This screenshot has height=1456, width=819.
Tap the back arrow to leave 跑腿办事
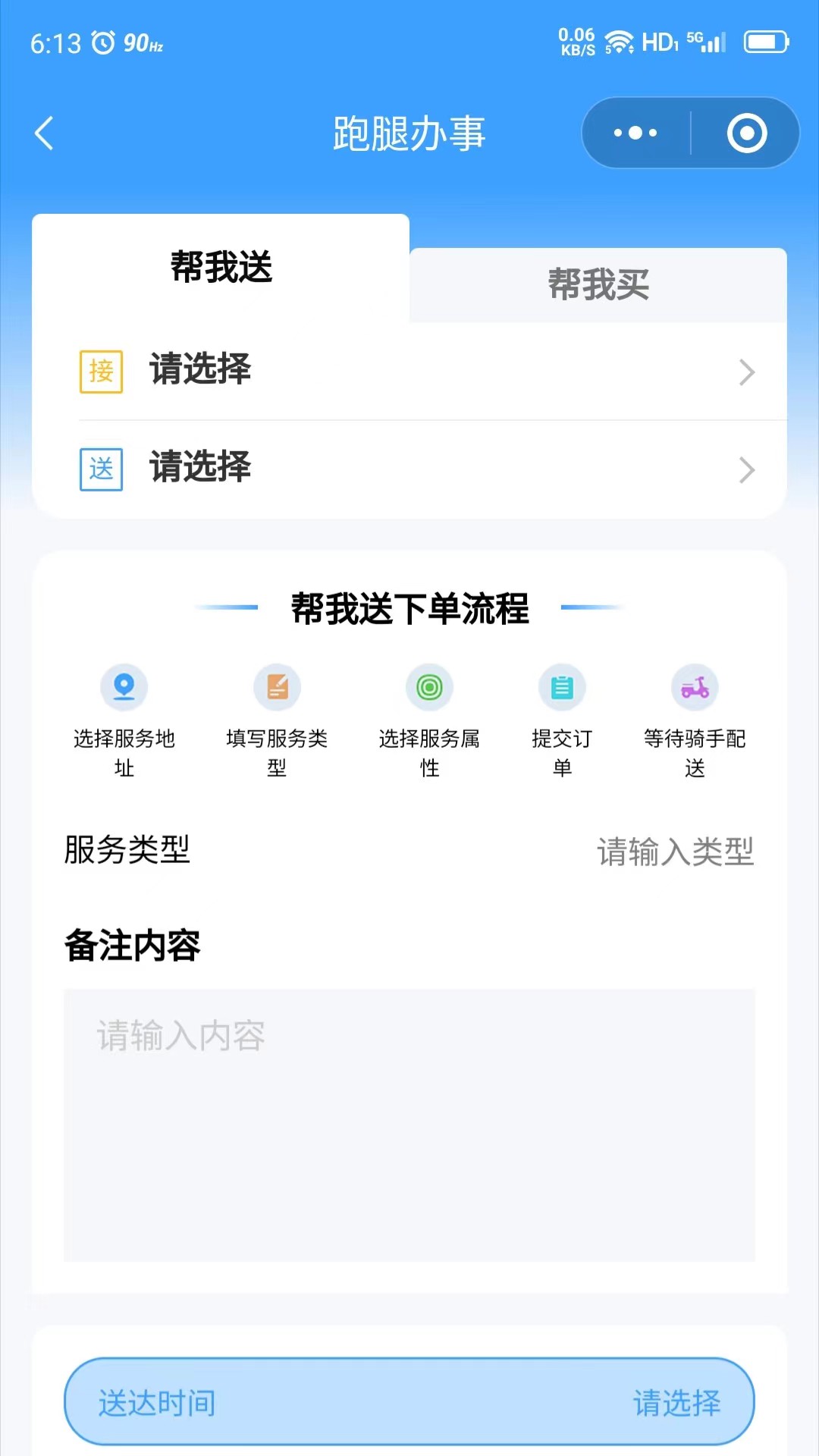pos(43,132)
